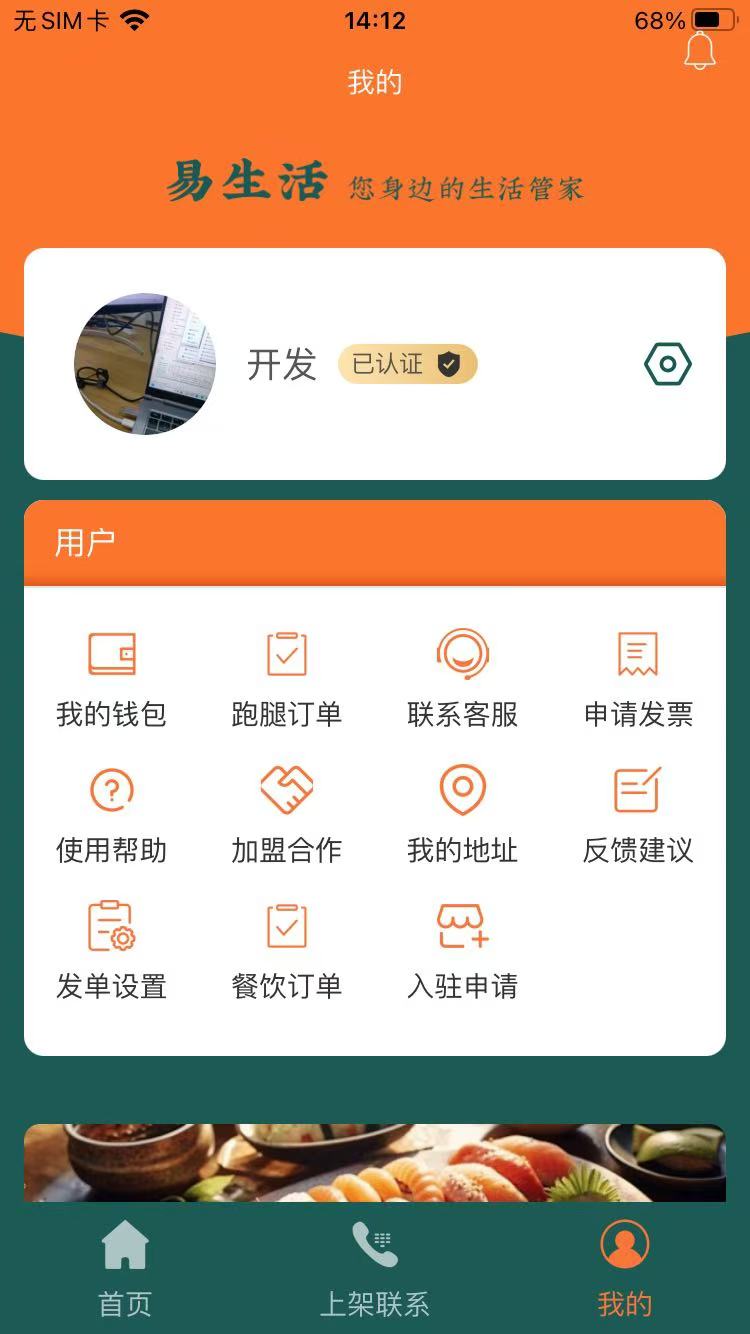Tap 联系客服 customer service headset icon
The height and width of the screenshot is (1334, 750).
tap(461, 655)
